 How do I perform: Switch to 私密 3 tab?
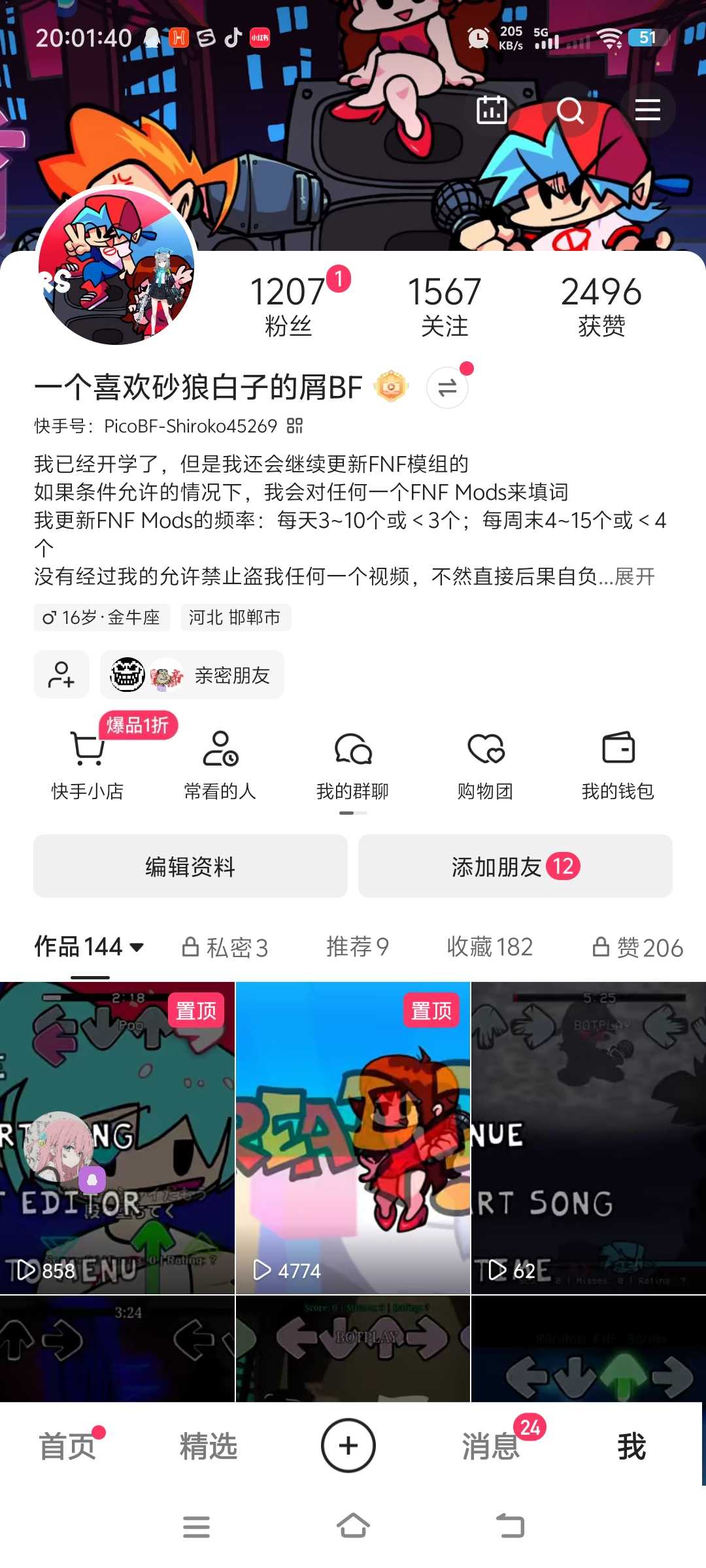click(226, 947)
